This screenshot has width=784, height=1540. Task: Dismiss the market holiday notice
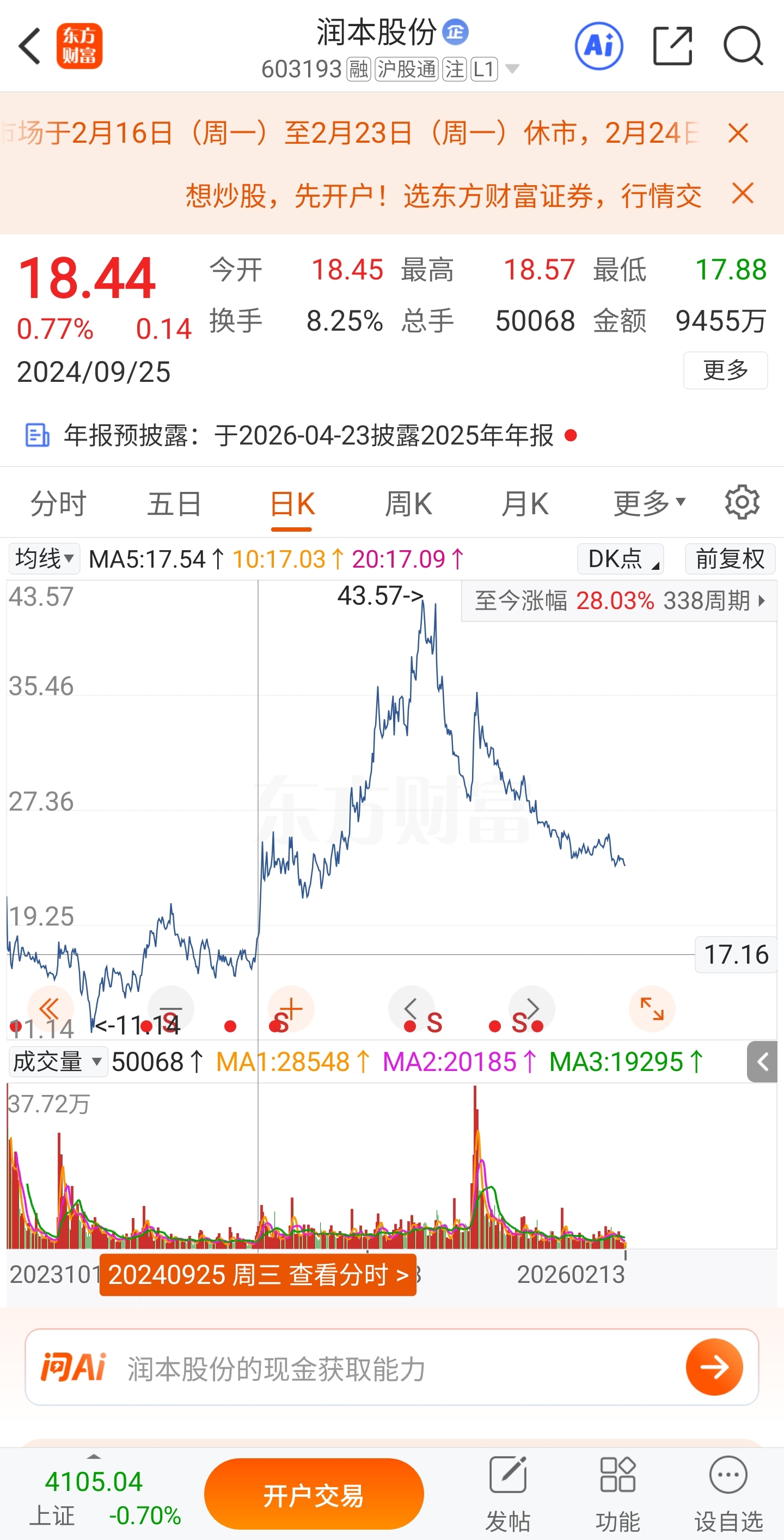[x=739, y=133]
